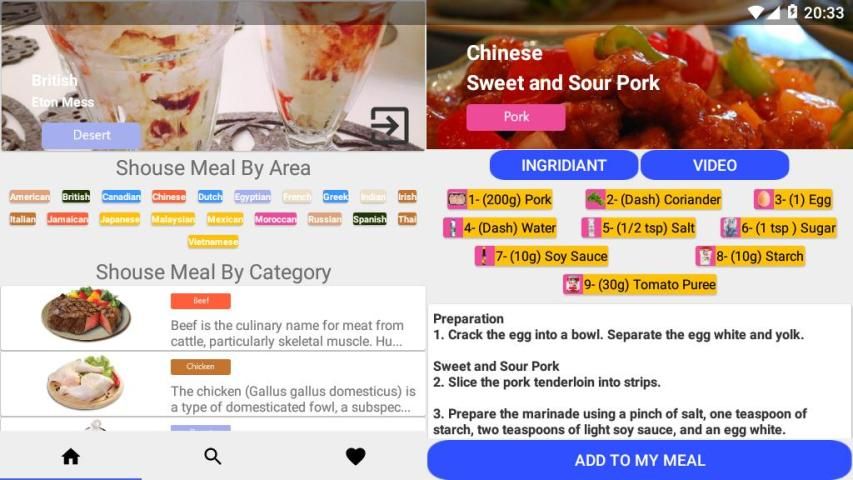Screen dimensions: 853x480
Task: Switch to the VIDEO tab
Action: [714, 165]
